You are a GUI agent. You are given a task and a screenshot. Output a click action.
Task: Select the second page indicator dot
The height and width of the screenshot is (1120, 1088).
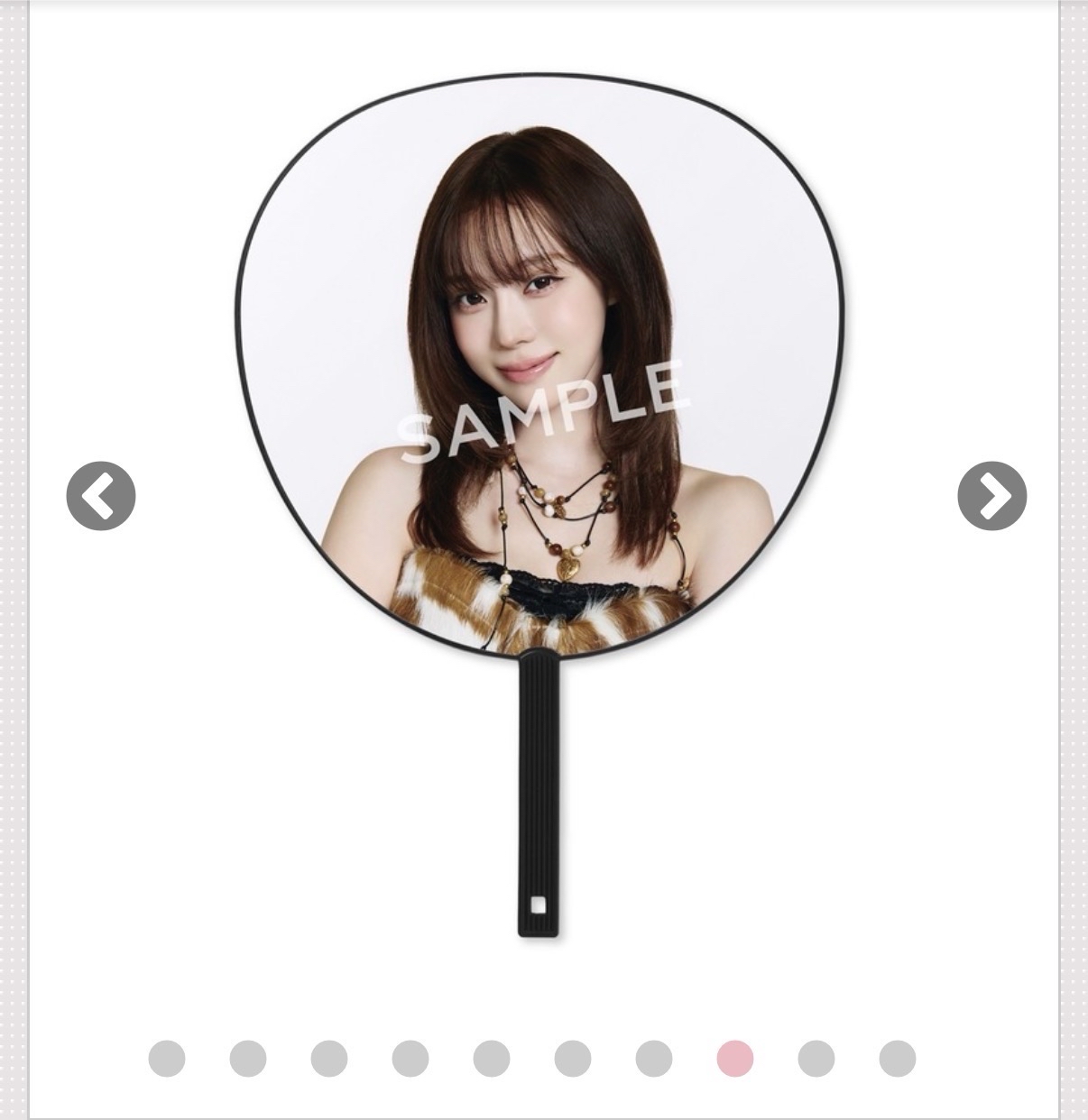click(x=248, y=1058)
